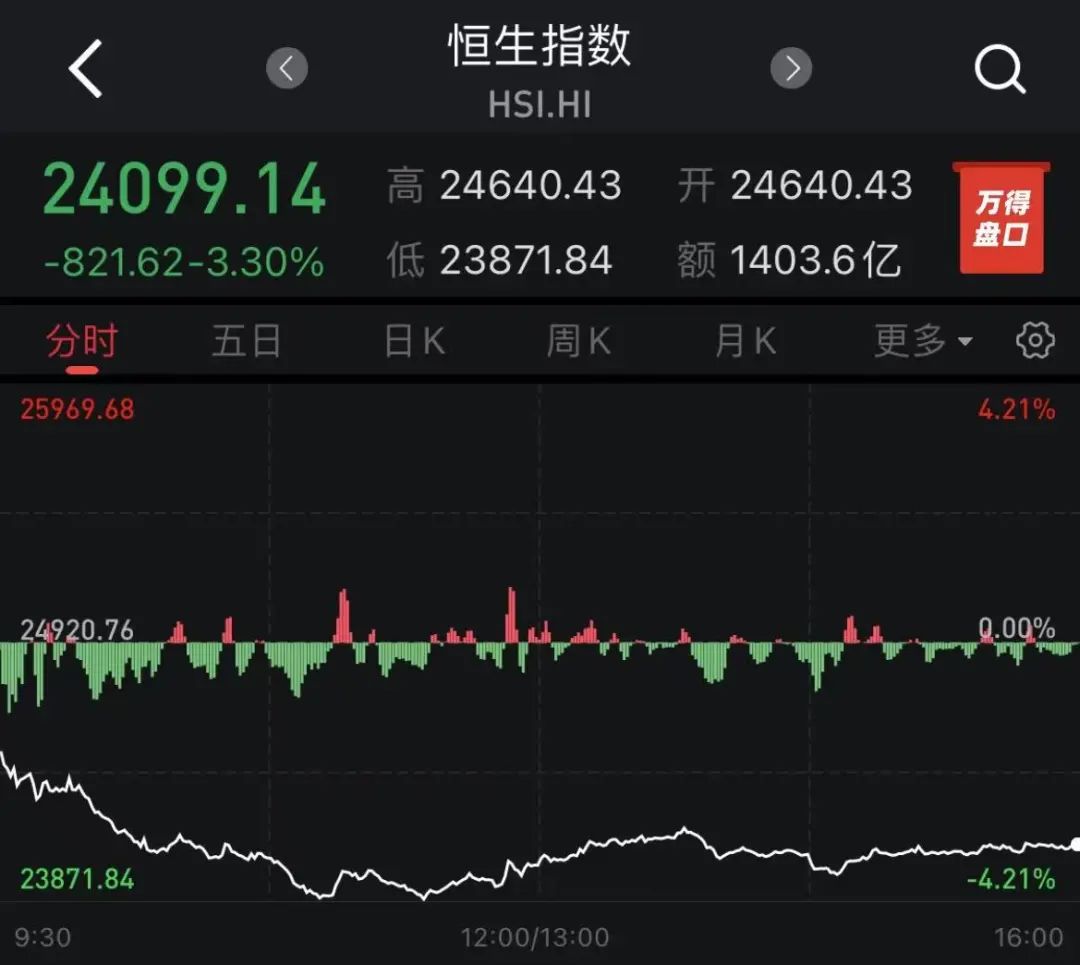Open the search magnifier
Viewport: 1080px width, 965px height.
click(999, 70)
